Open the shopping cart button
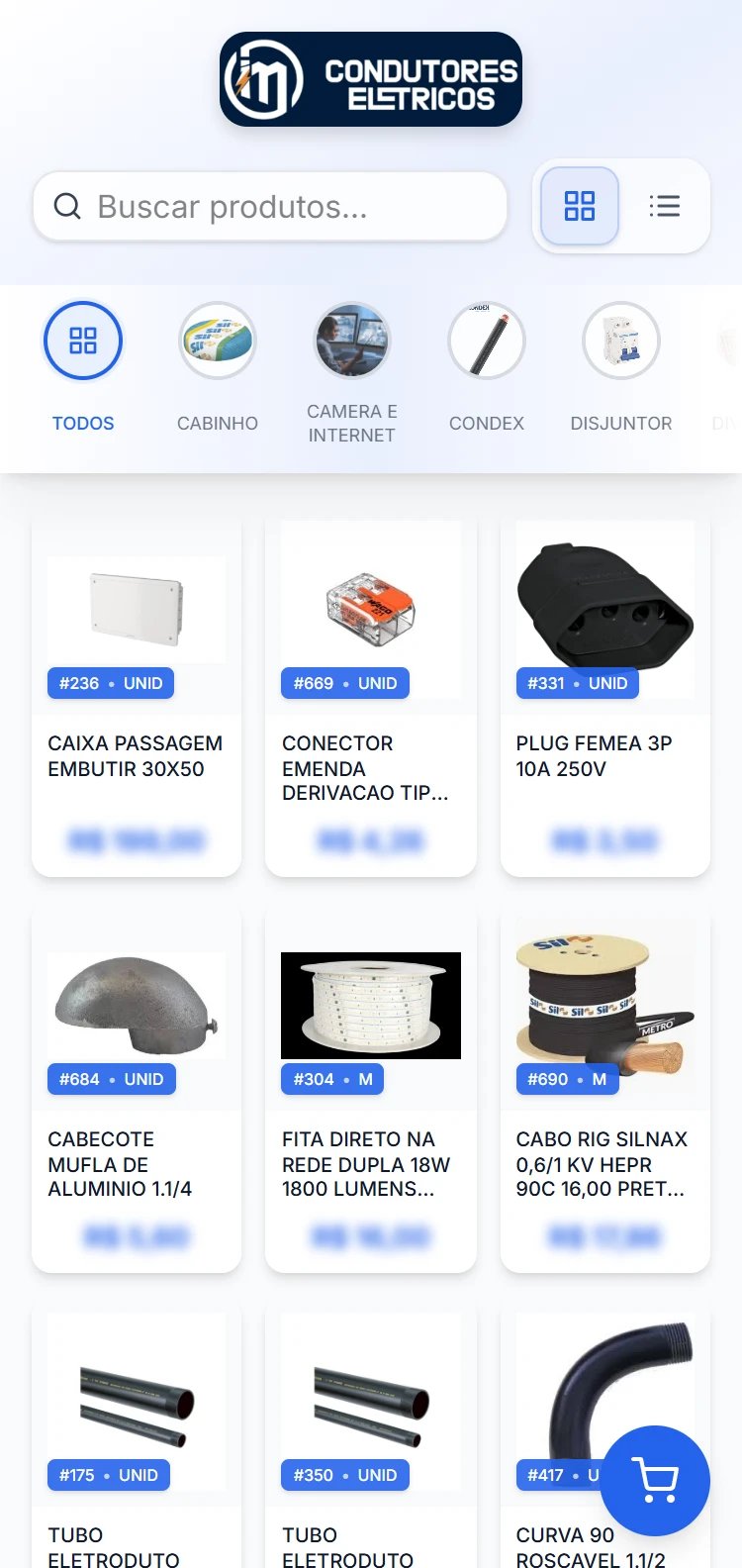The height and width of the screenshot is (1568, 742). pos(654,1480)
